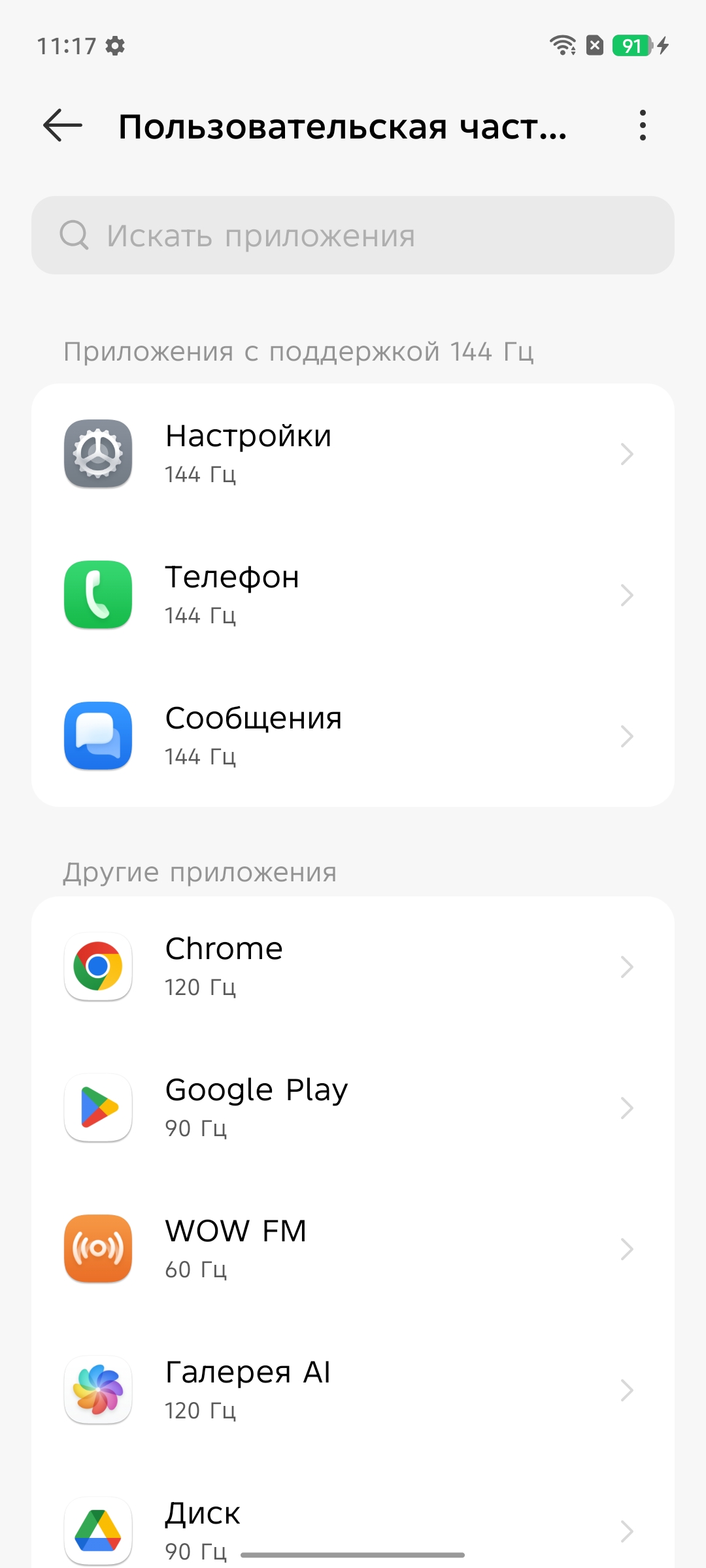Select the Телефон app row
Viewport: 706px width, 1568px height.
(353, 595)
